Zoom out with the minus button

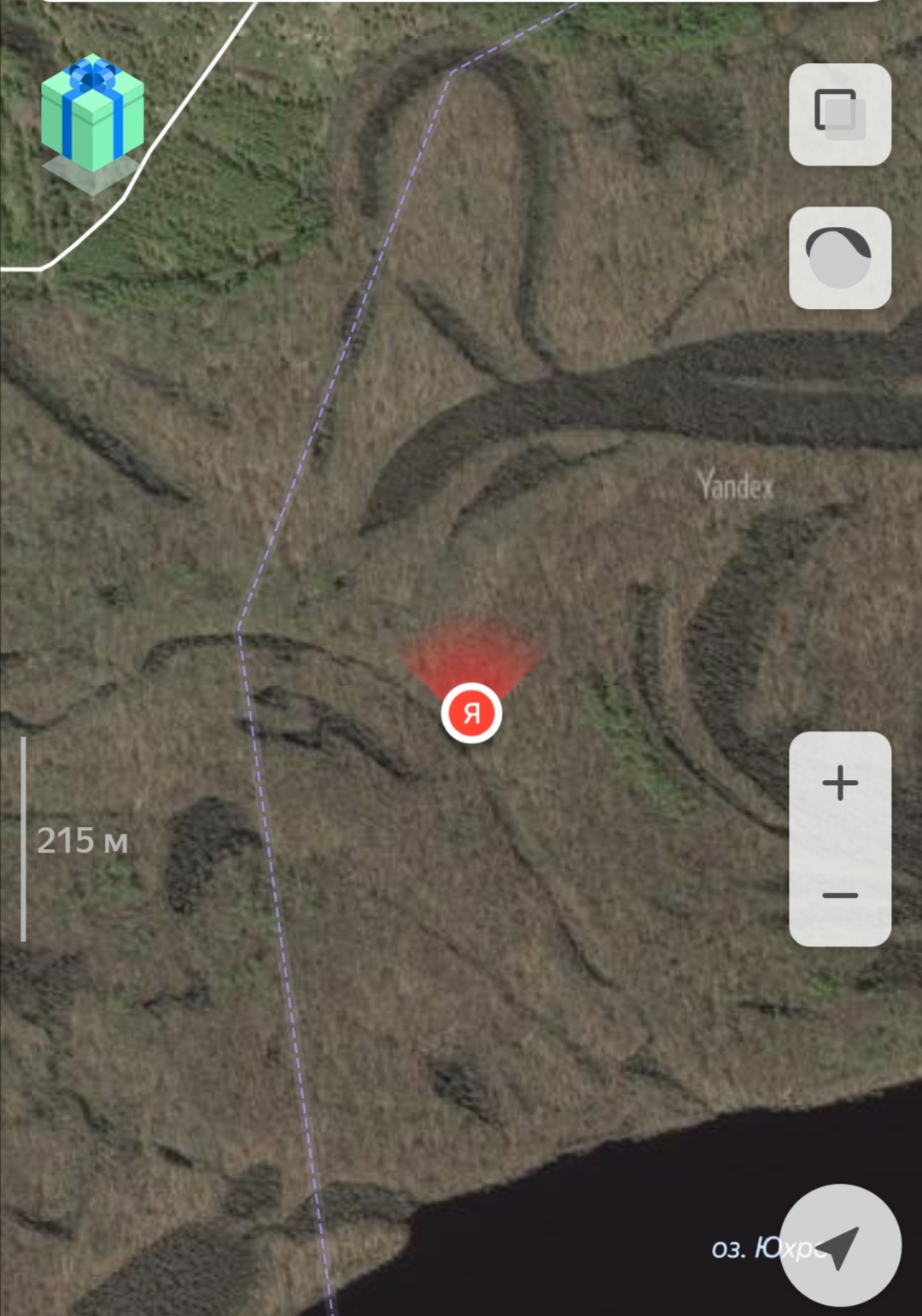tap(840, 894)
